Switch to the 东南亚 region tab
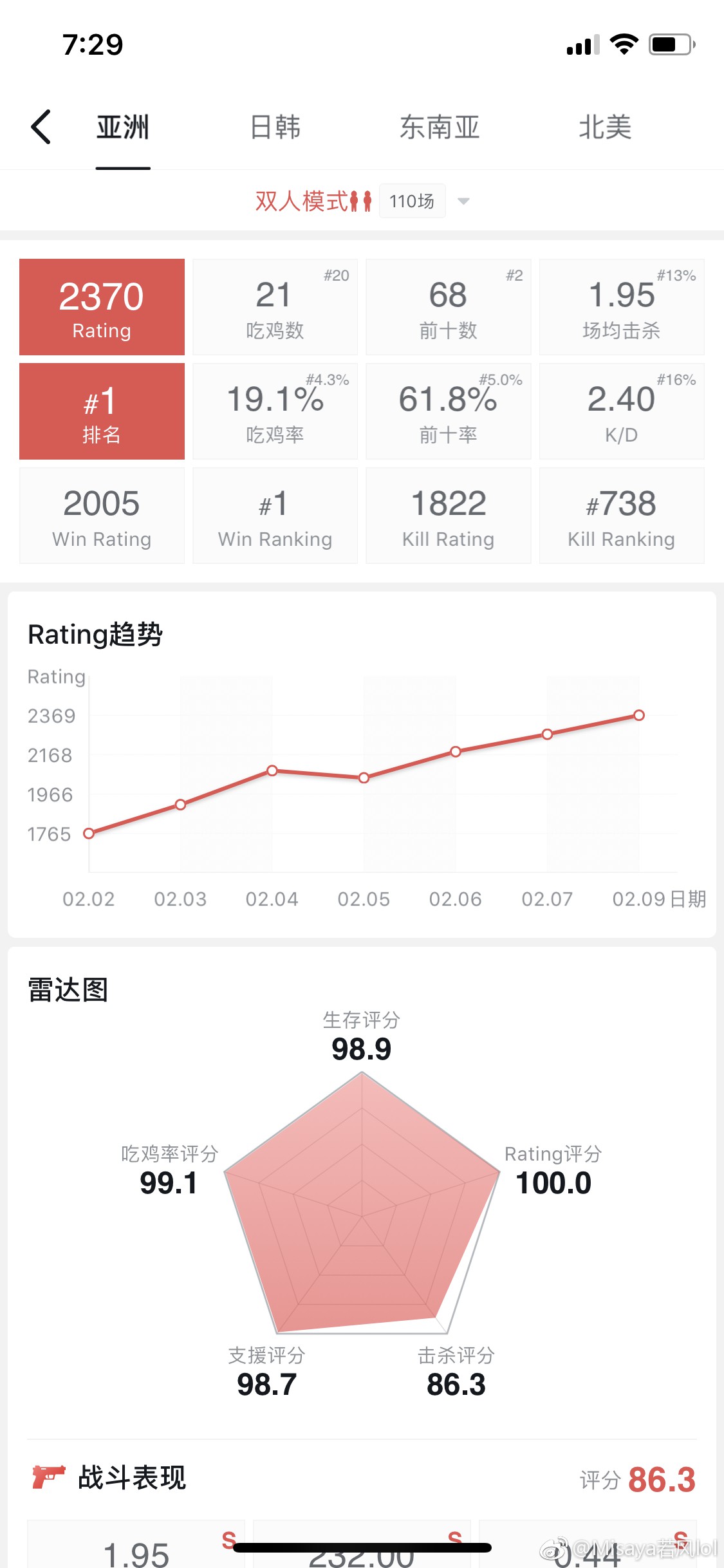Image resolution: width=724 pixels, height=1568 pixels. pos(440,127)
